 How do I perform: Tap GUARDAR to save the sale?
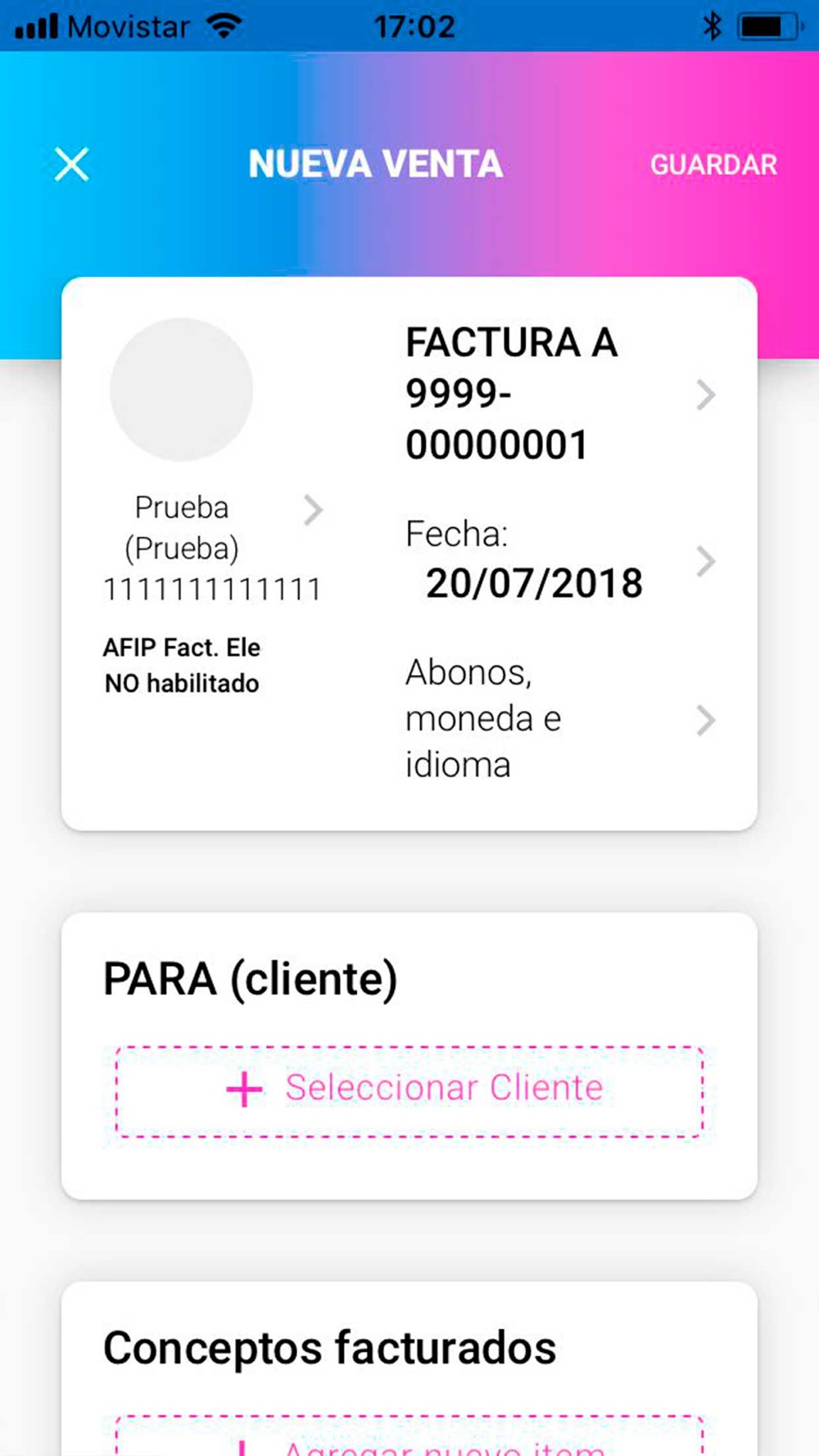713,165
